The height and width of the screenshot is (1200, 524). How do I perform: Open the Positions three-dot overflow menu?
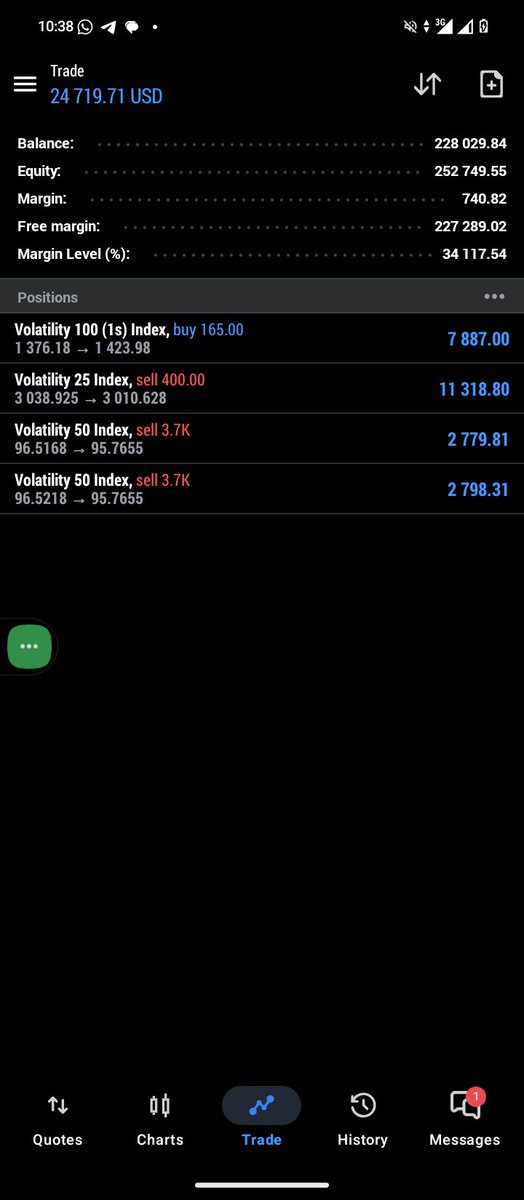tap(494, 297)
